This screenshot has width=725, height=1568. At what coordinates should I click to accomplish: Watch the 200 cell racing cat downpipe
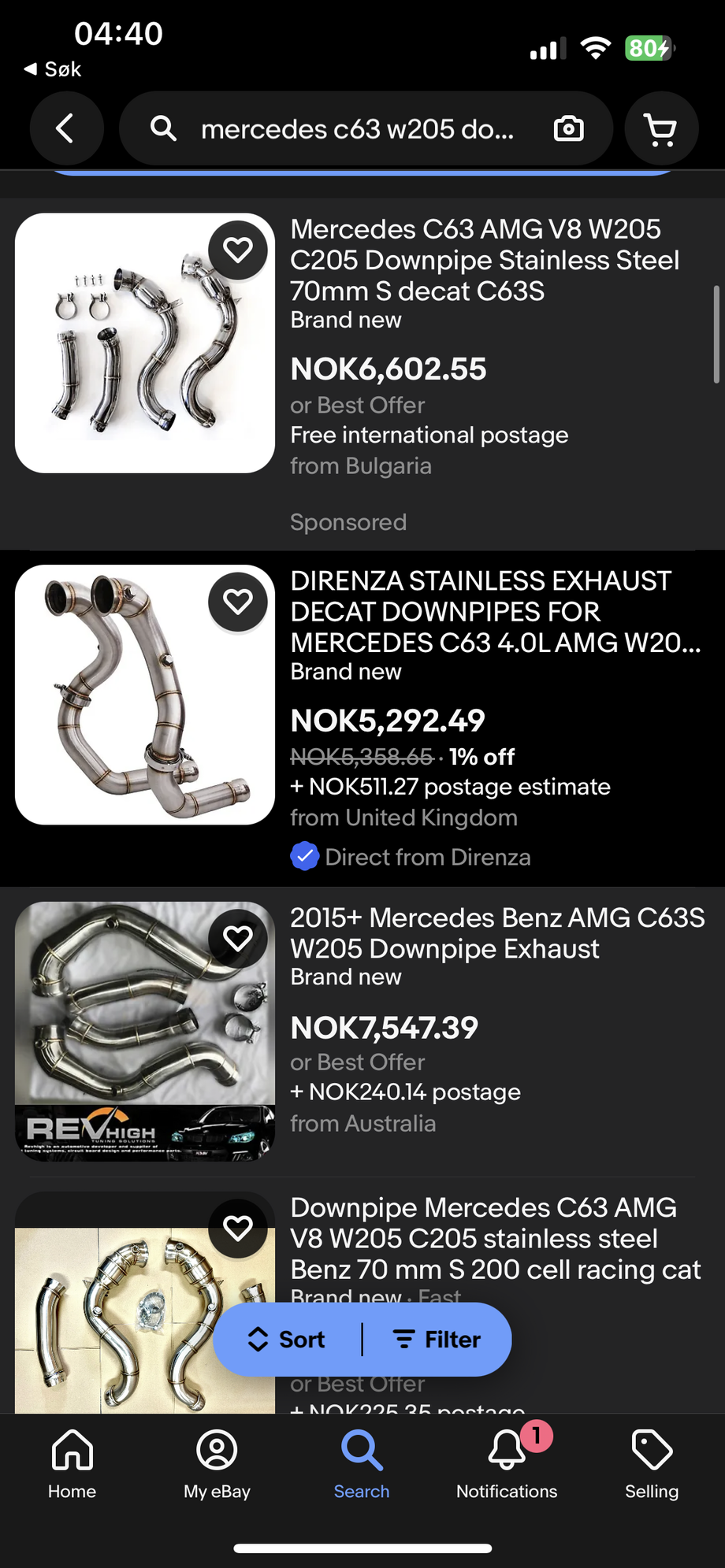pos(238,1228)
